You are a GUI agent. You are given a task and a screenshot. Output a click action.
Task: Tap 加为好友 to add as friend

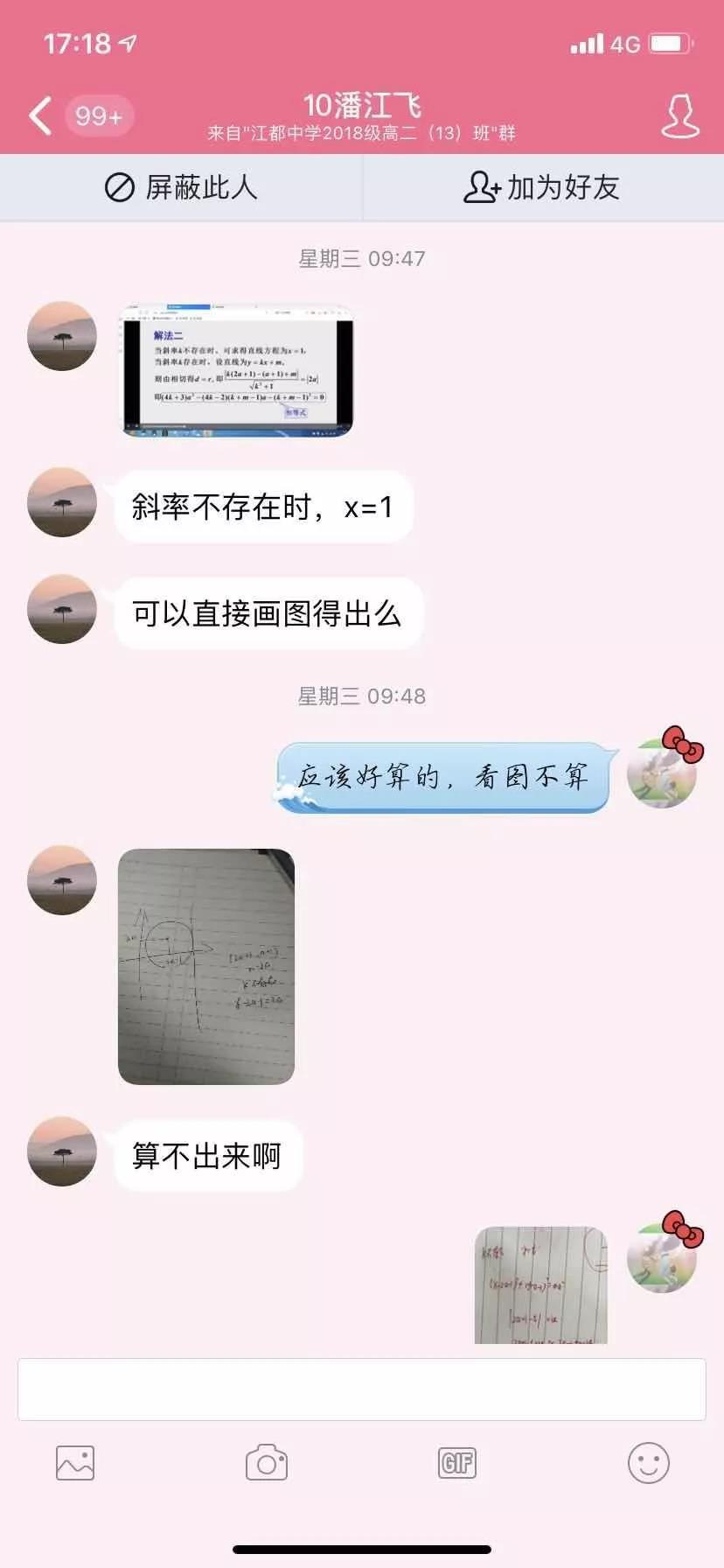pyautogui.click(x=542, y=187)
